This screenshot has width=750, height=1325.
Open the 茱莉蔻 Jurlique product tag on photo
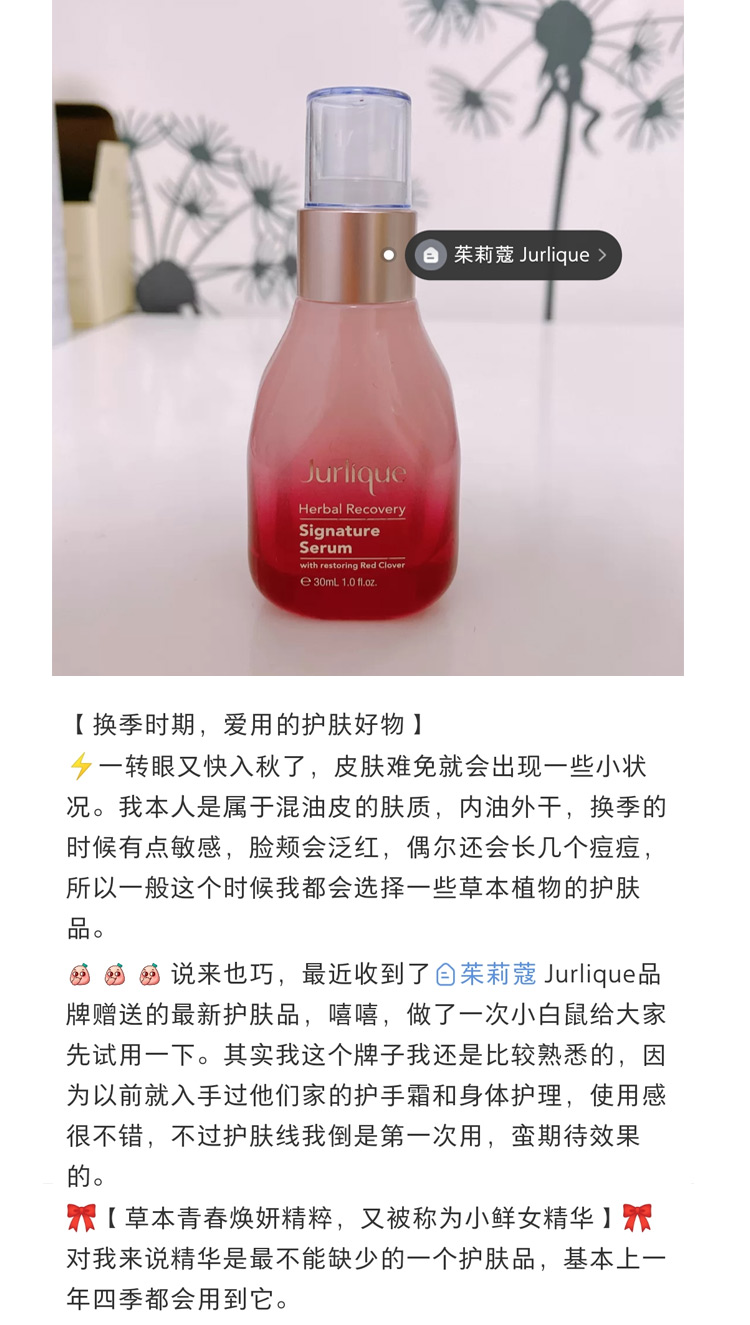[514, 255]
